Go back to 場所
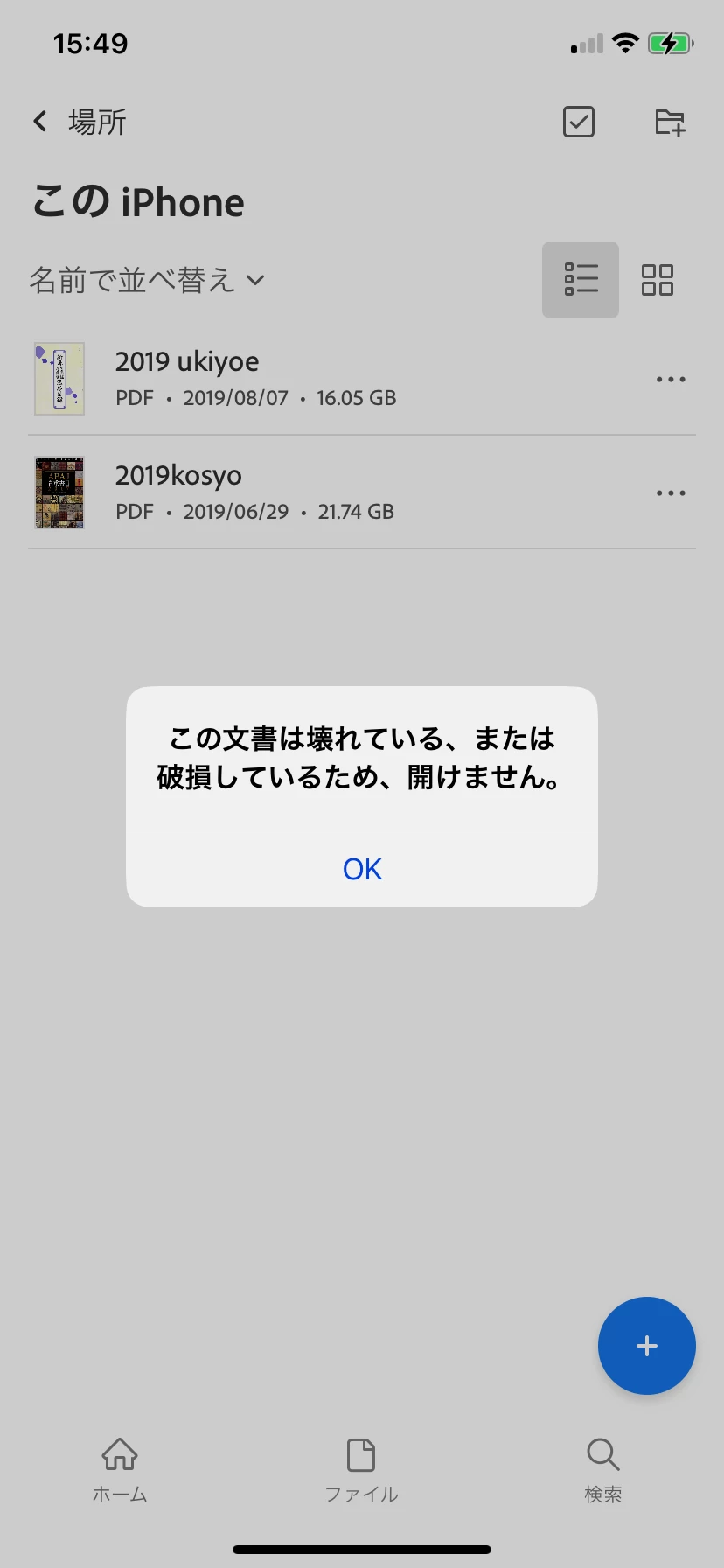724x1568 pixels. [80, 122]
